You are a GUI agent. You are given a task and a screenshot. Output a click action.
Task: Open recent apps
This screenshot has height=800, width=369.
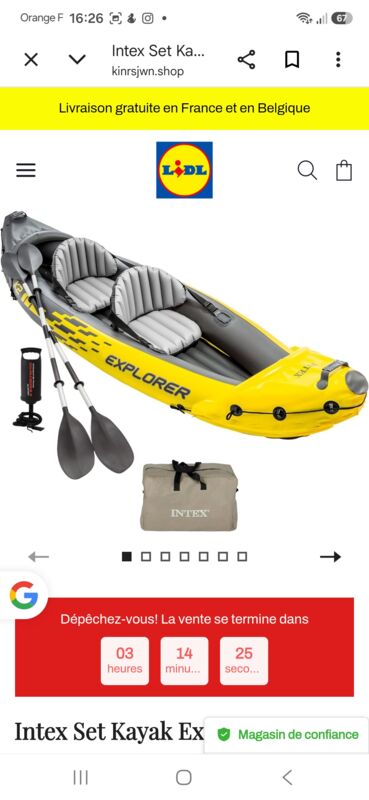[x=81, y=778]
